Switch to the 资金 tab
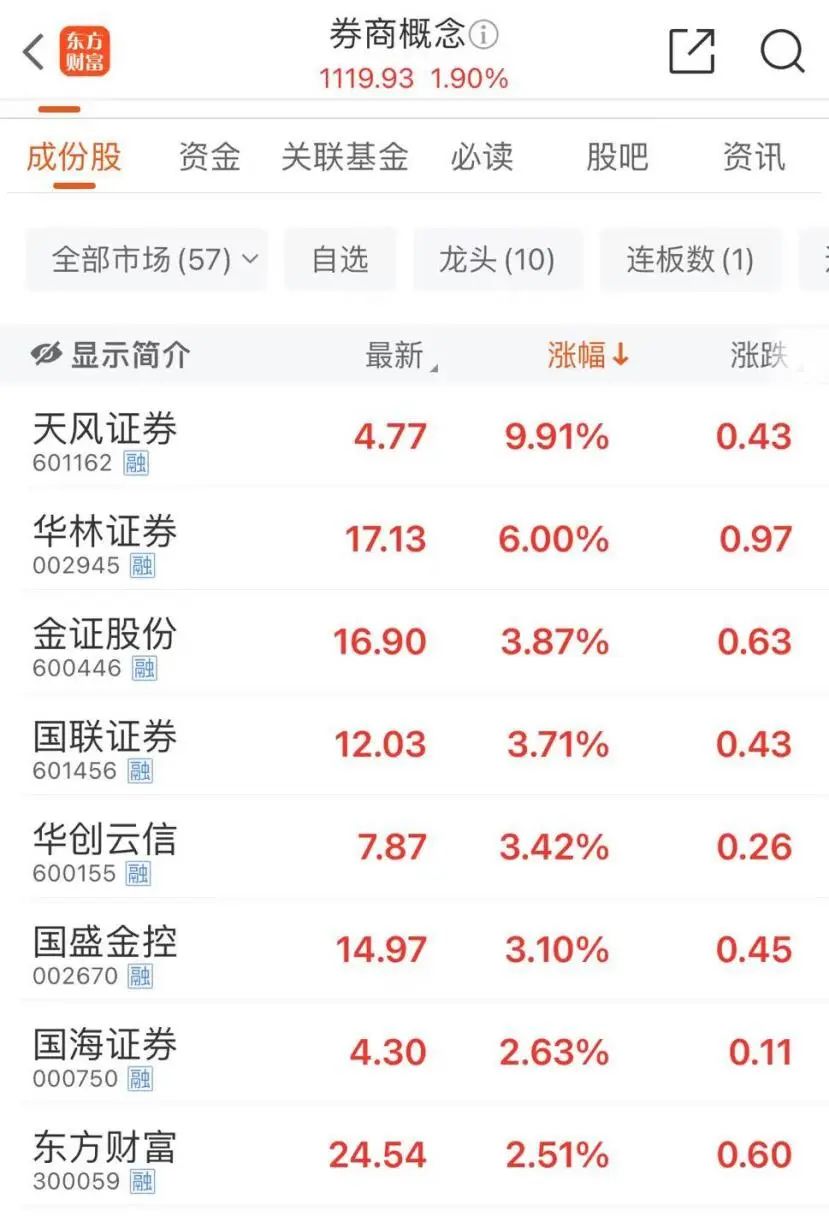Screen dimensions: 829x1216 coord(209,157)
